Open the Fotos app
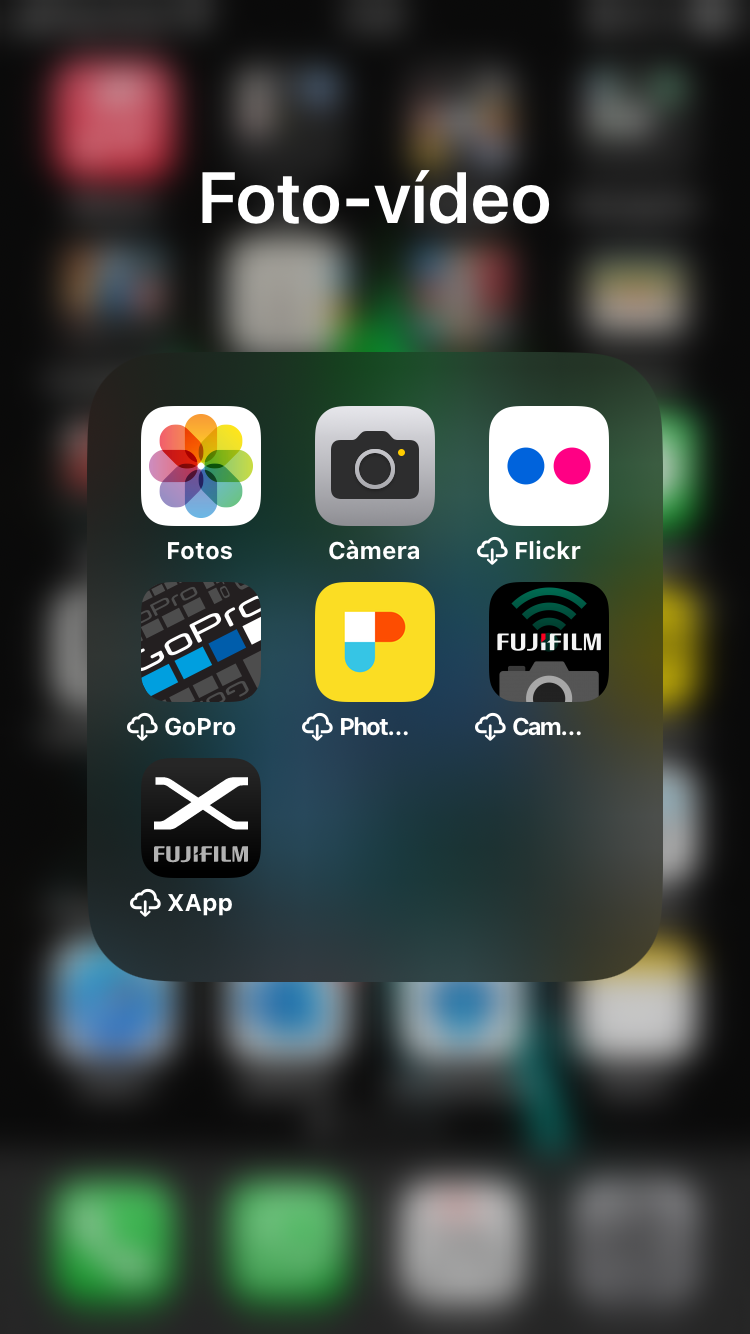 (x=200, y=466)
